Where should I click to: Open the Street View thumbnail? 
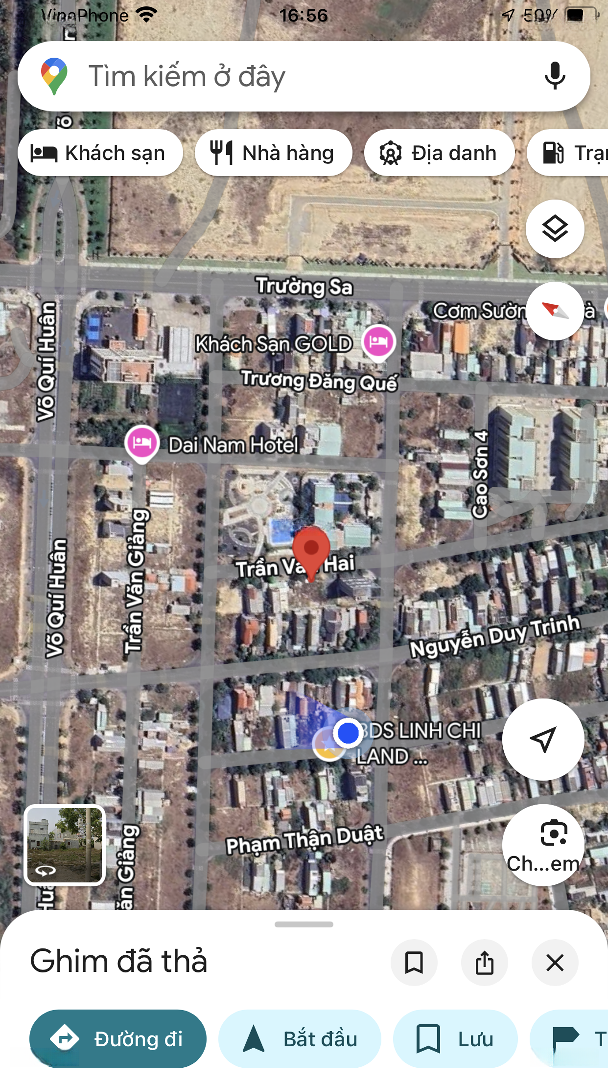pyautogui.click(x=65, y=845)
